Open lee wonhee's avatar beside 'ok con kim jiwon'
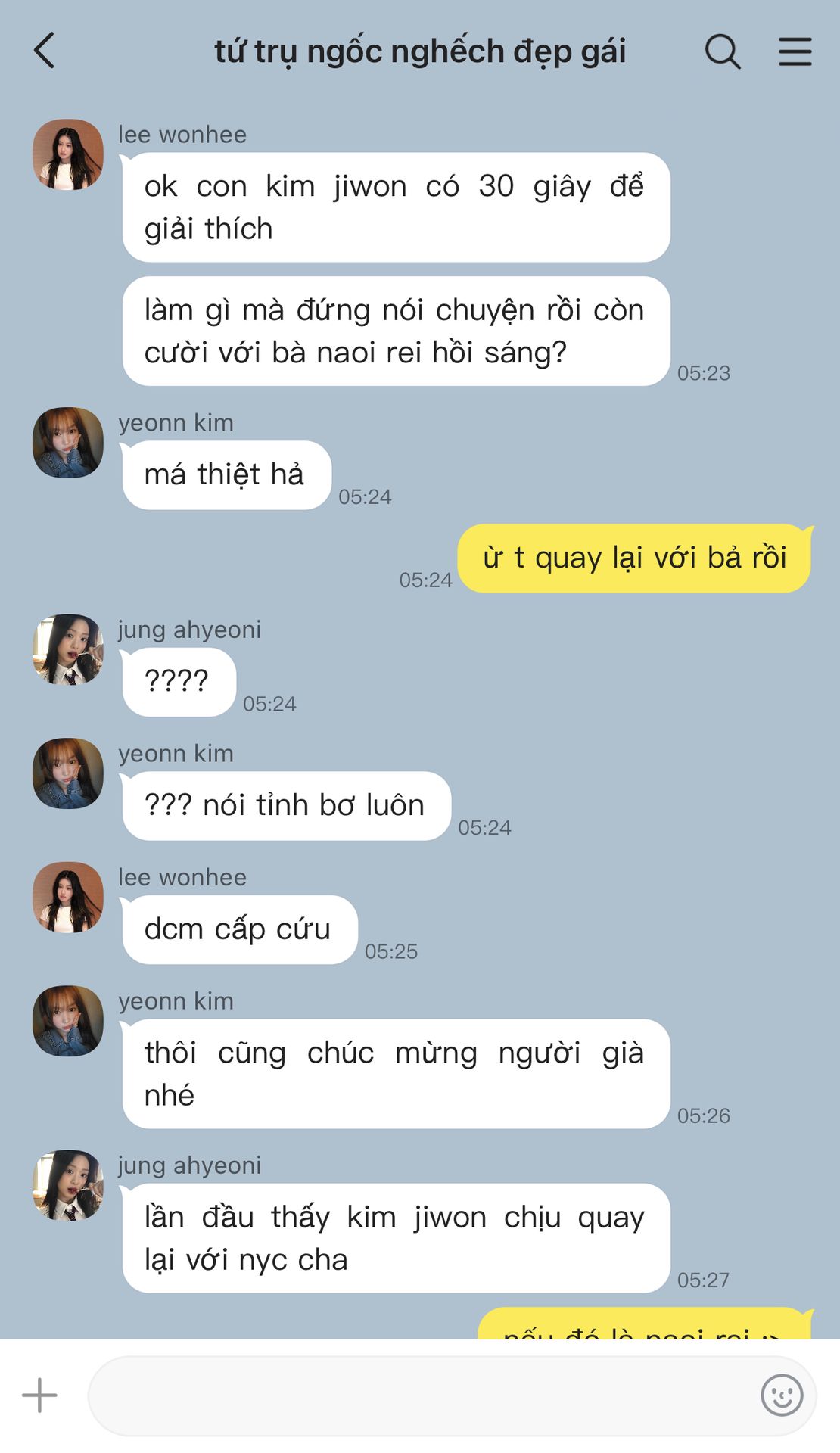Image resolution: width=840 pixels, height=1453 pixels. tap(68, 154)
